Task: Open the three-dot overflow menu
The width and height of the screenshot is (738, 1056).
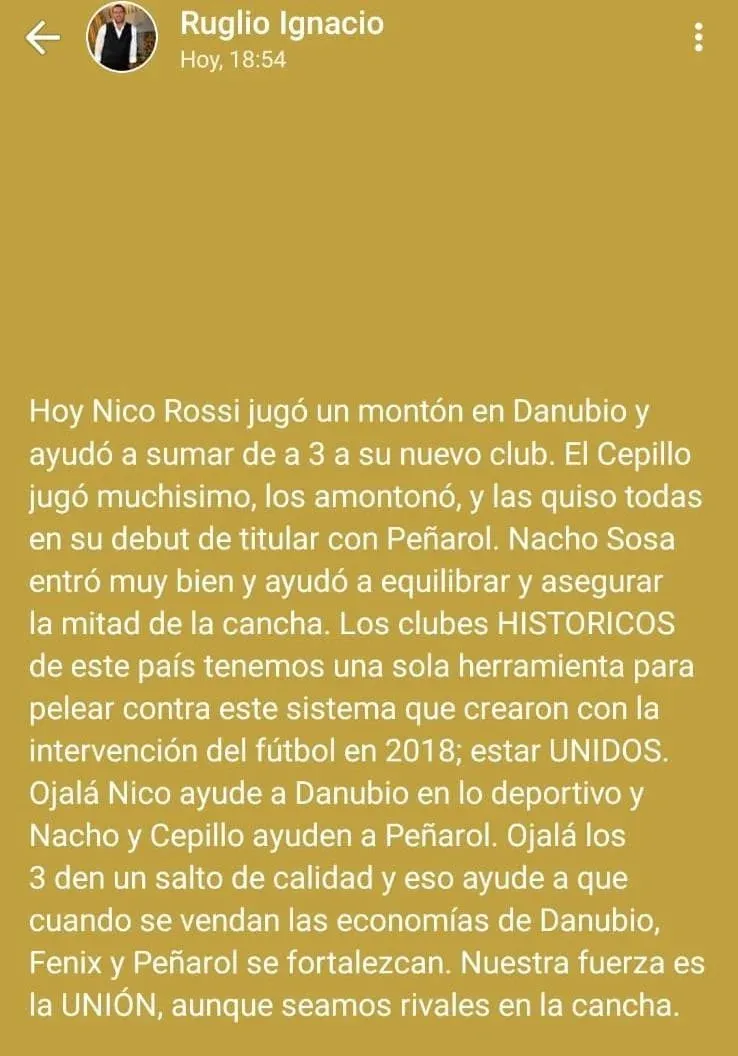Action: [x=698, y=38]
